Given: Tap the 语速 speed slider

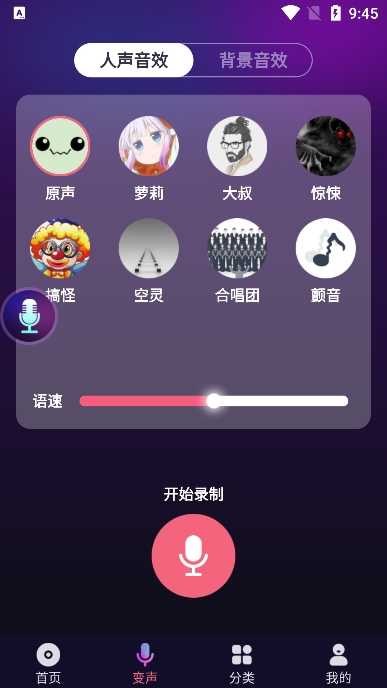Looking at the screenshot, I should pyautogui.click(x=214, y=401).
